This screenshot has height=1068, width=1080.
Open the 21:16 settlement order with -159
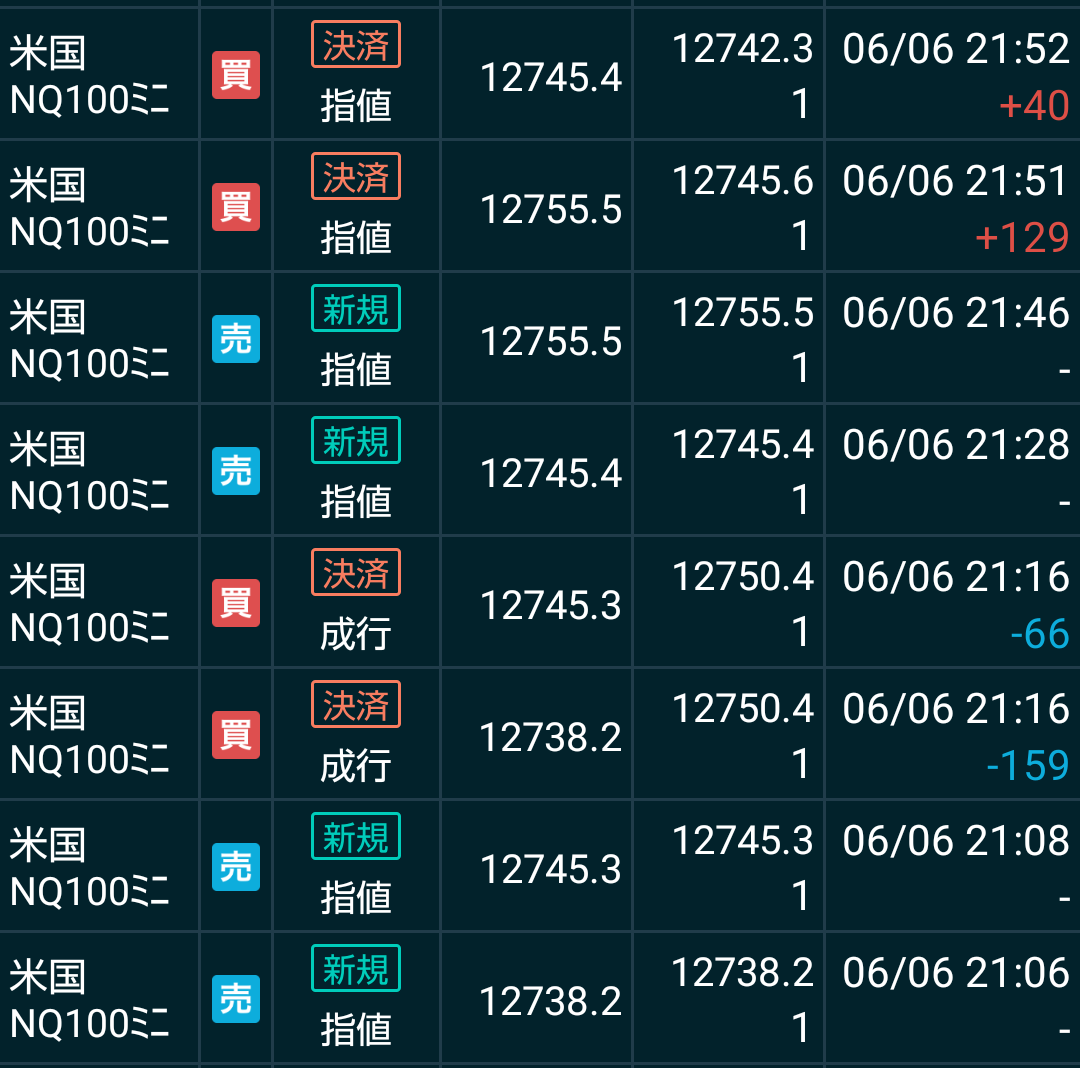pos(540,736)
